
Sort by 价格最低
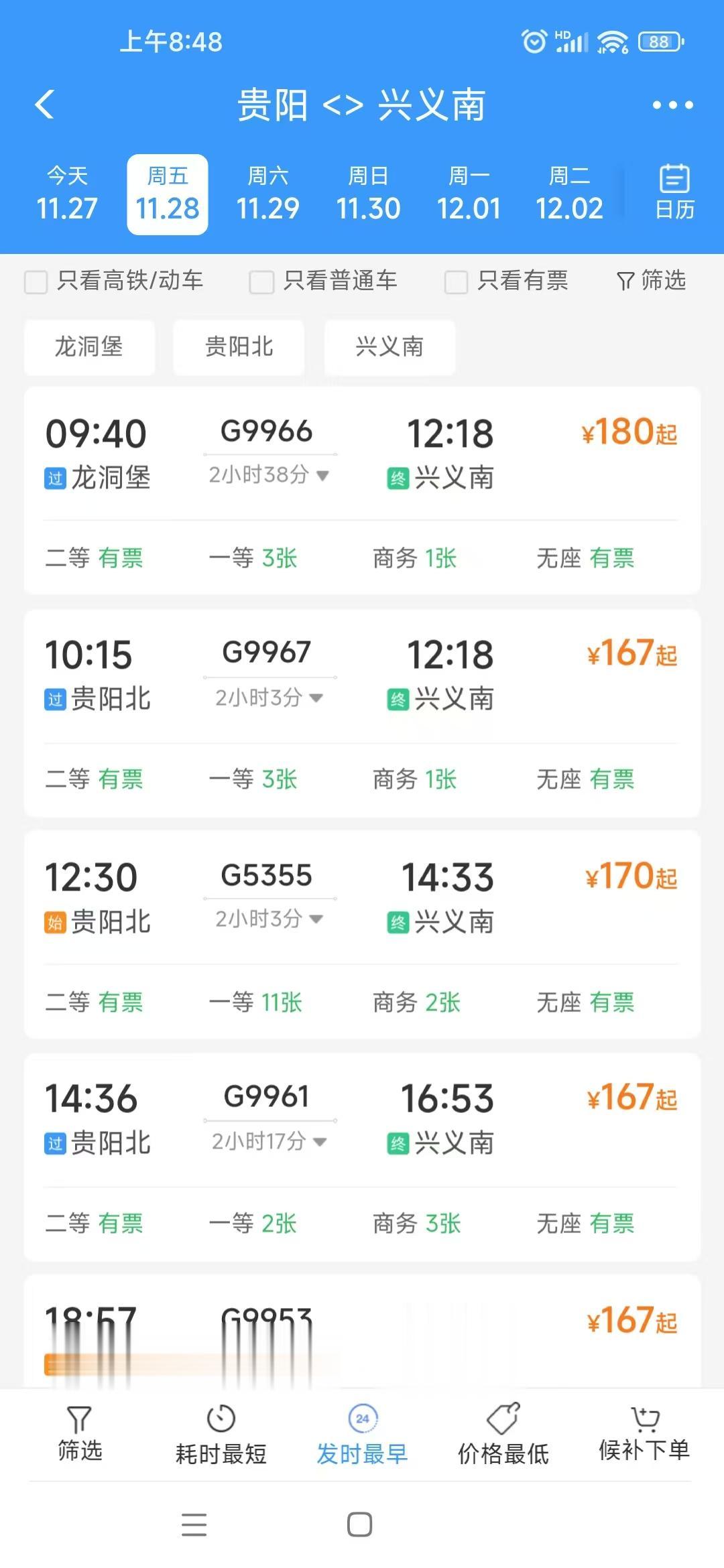click(503, 1435)
